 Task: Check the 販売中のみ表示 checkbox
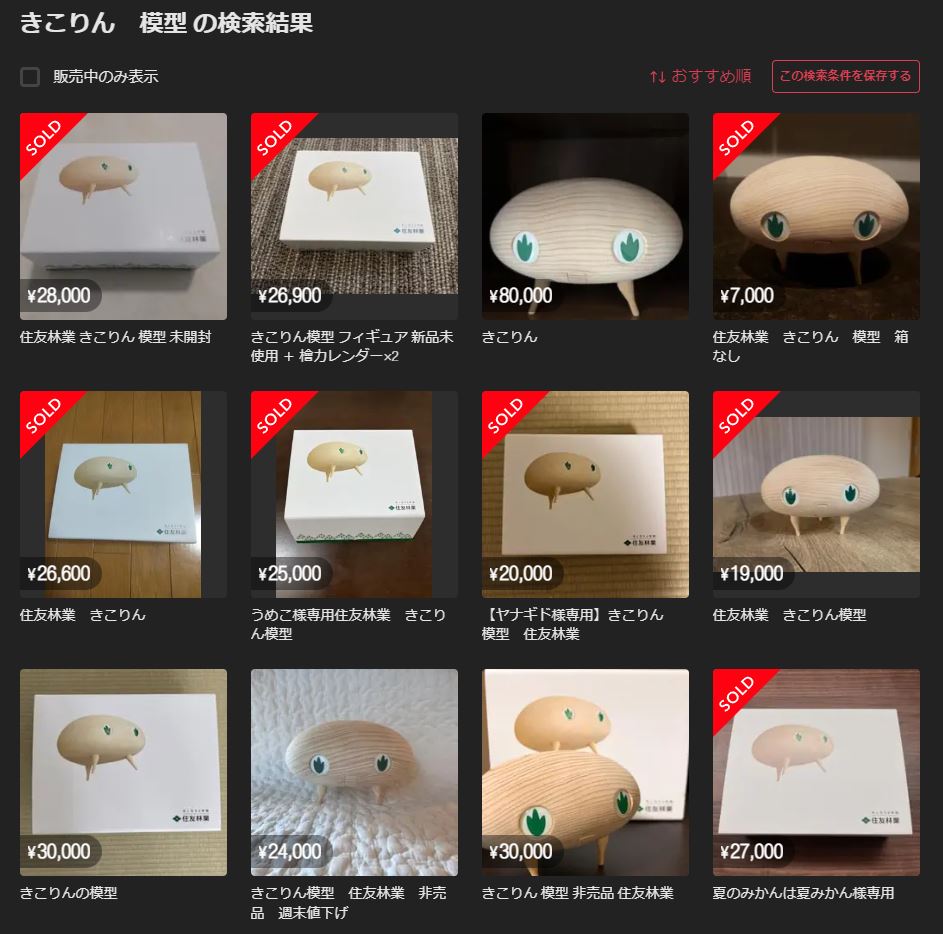30,77
